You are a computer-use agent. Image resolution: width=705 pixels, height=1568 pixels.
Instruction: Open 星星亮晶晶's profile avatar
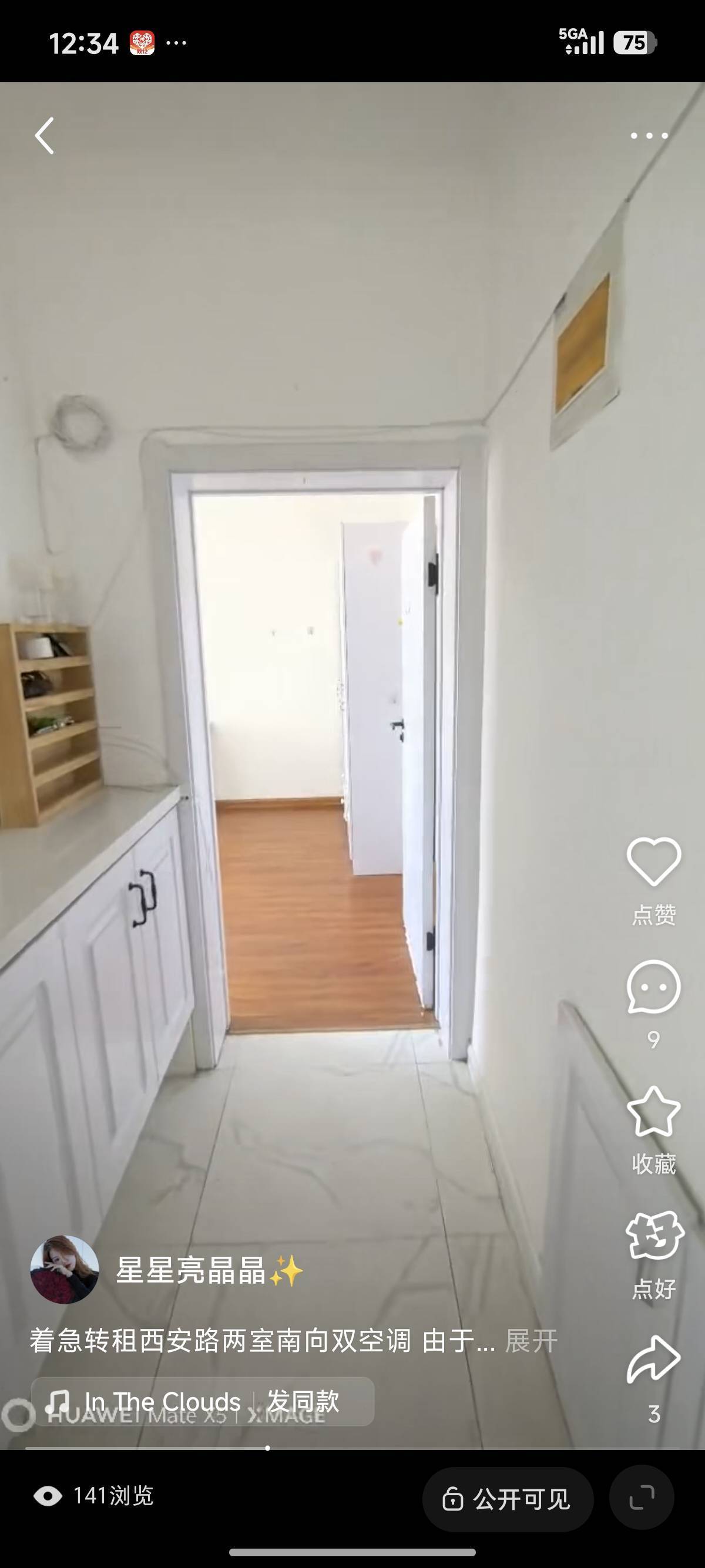65,1270
